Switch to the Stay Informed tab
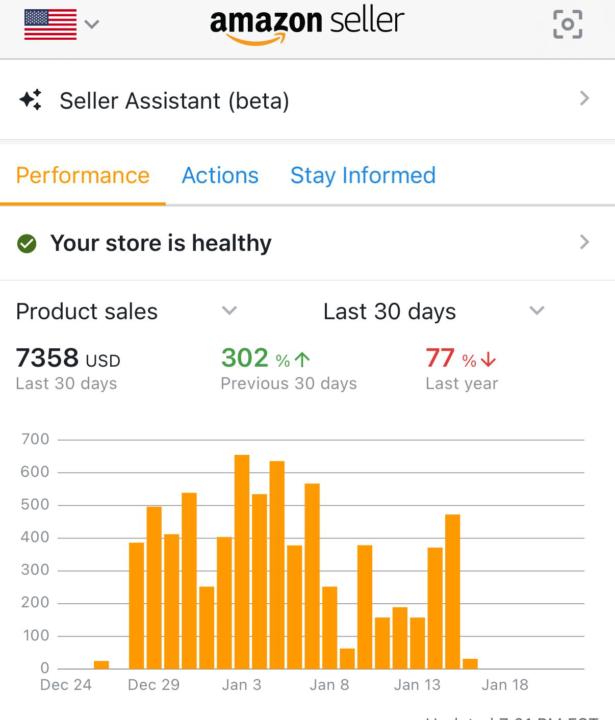Viewport: 615px width, 720px height. pyautogui.click(x=363, y=176)
